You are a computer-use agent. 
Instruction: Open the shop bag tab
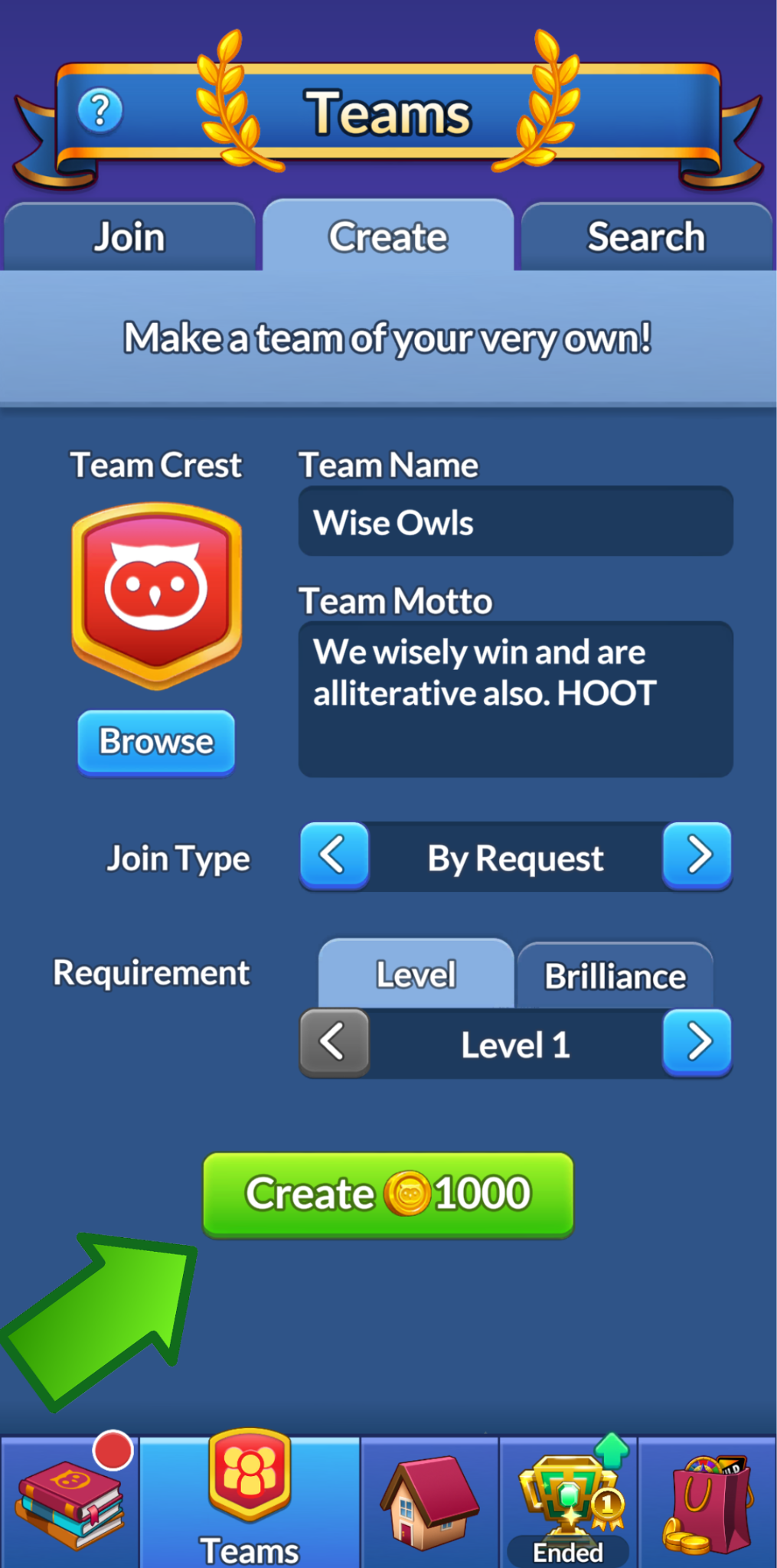coord(707,1502)
